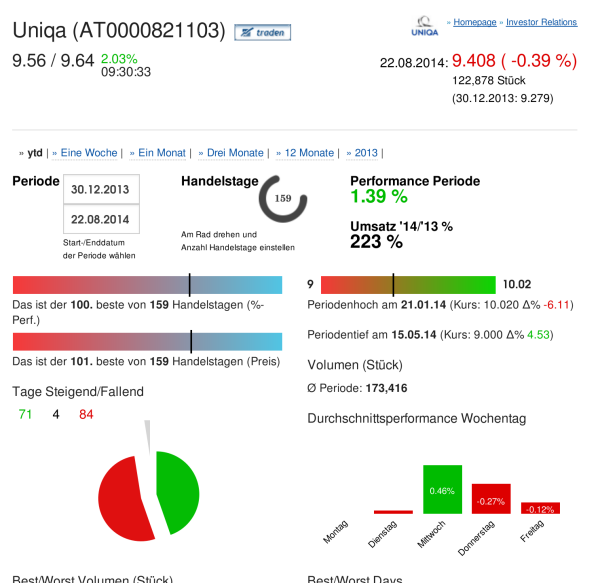
Task: Open the Homepage link
Action: click(476, 22)
